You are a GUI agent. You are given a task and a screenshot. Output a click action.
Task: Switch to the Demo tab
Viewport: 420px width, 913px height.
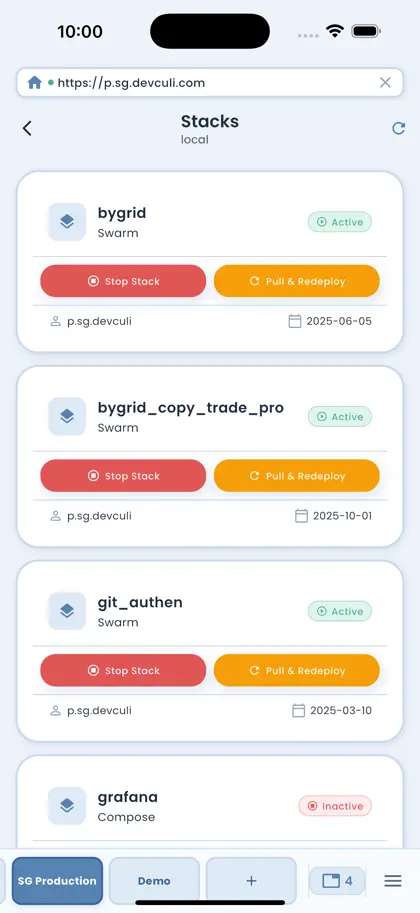click(x=154, y=881)
